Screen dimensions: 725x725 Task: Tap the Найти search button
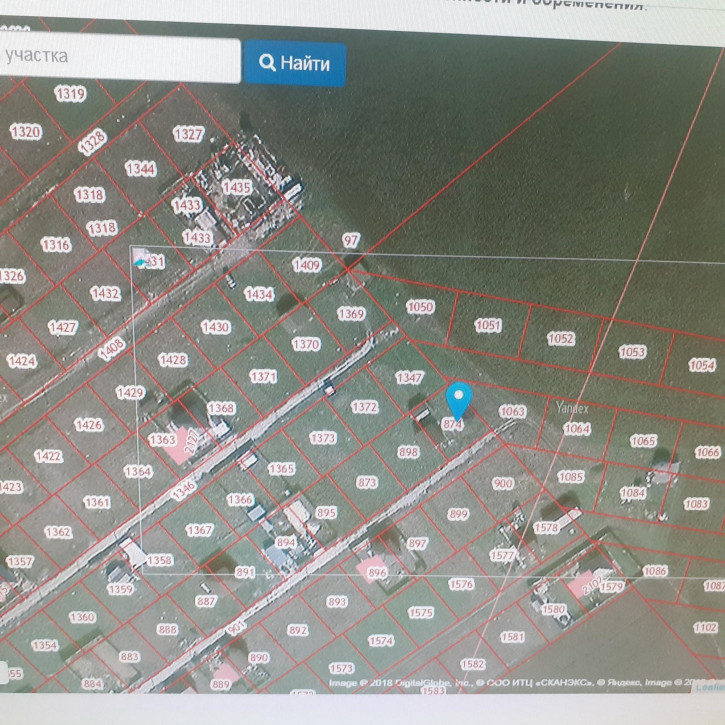[x=295, y=63]
